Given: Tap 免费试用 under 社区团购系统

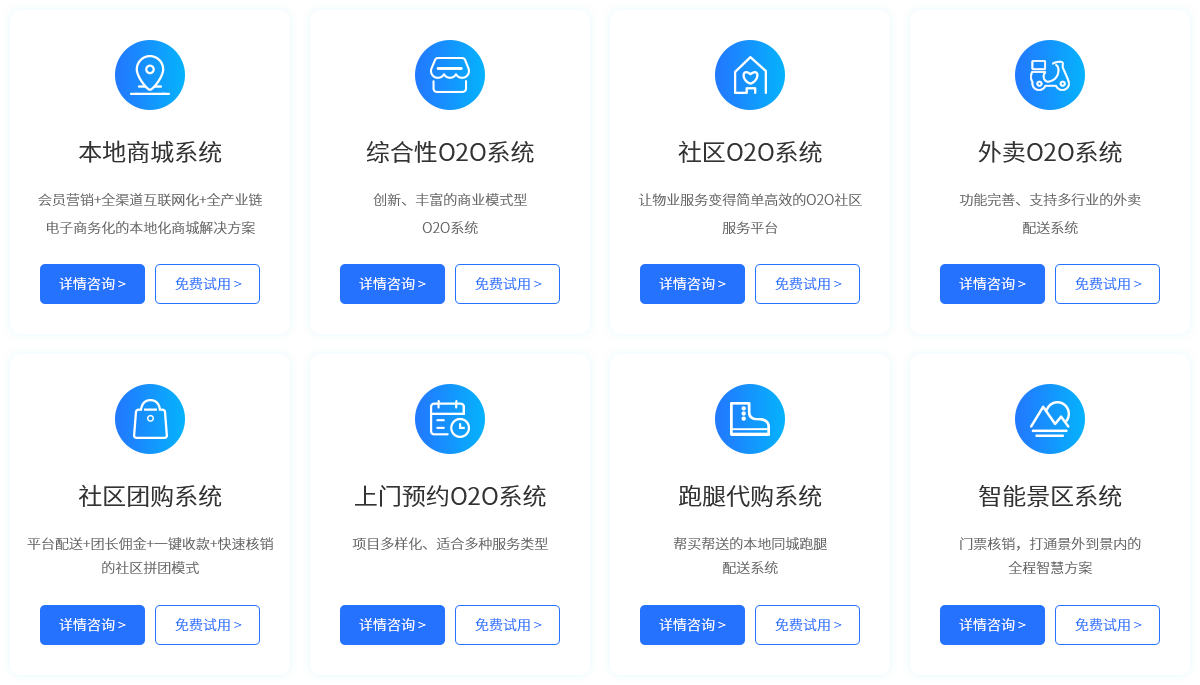Looking at the screenshot, I should [207, 625].
